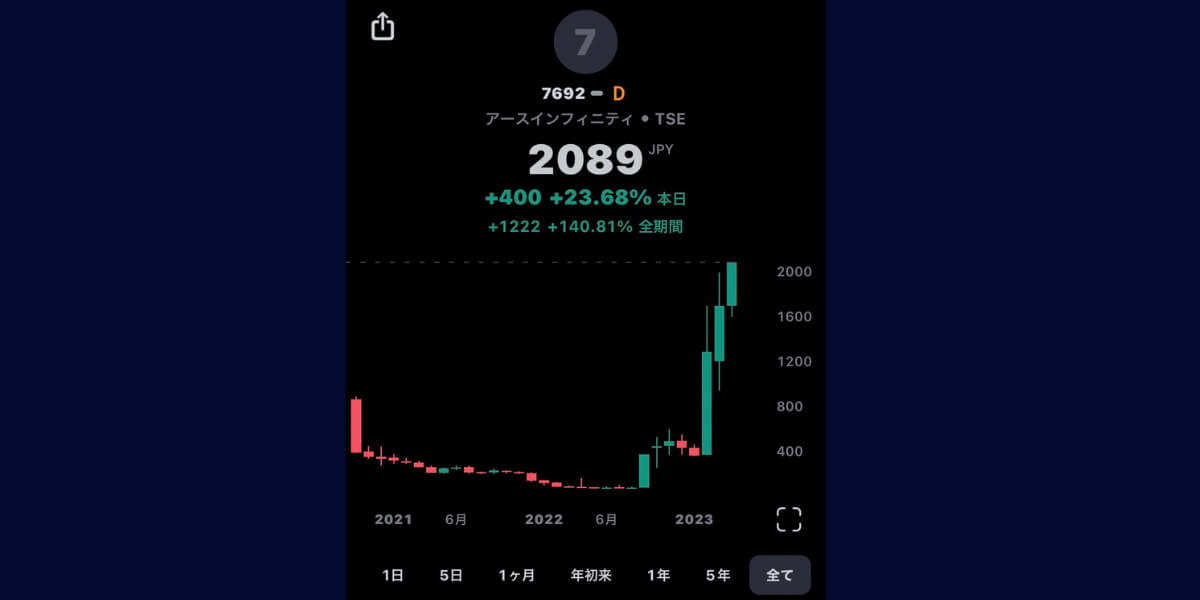View the 5年 price history

pyautogui.click(x=718, y=575)
